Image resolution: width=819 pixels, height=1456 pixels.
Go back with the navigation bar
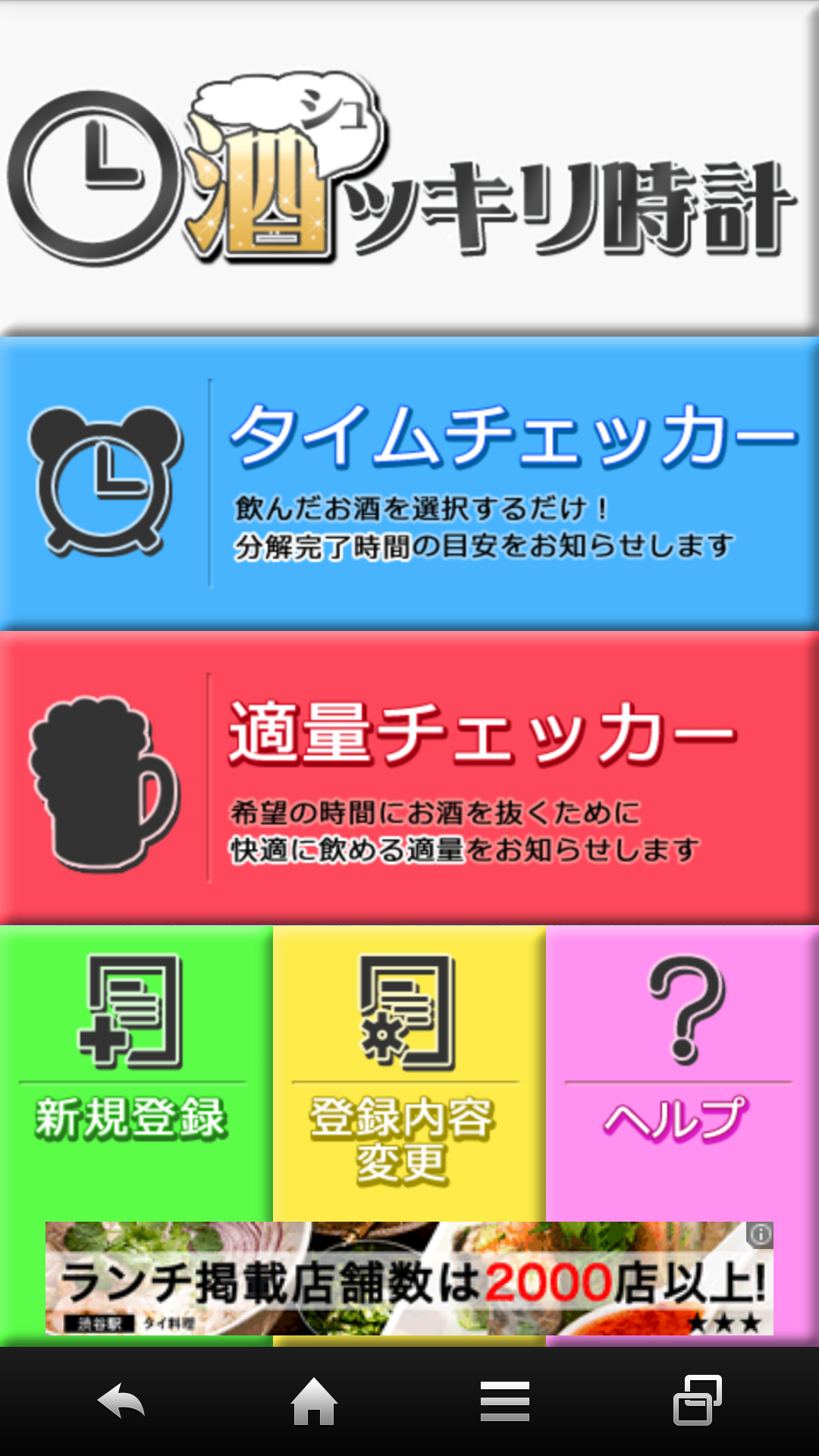pos(121,1401)
